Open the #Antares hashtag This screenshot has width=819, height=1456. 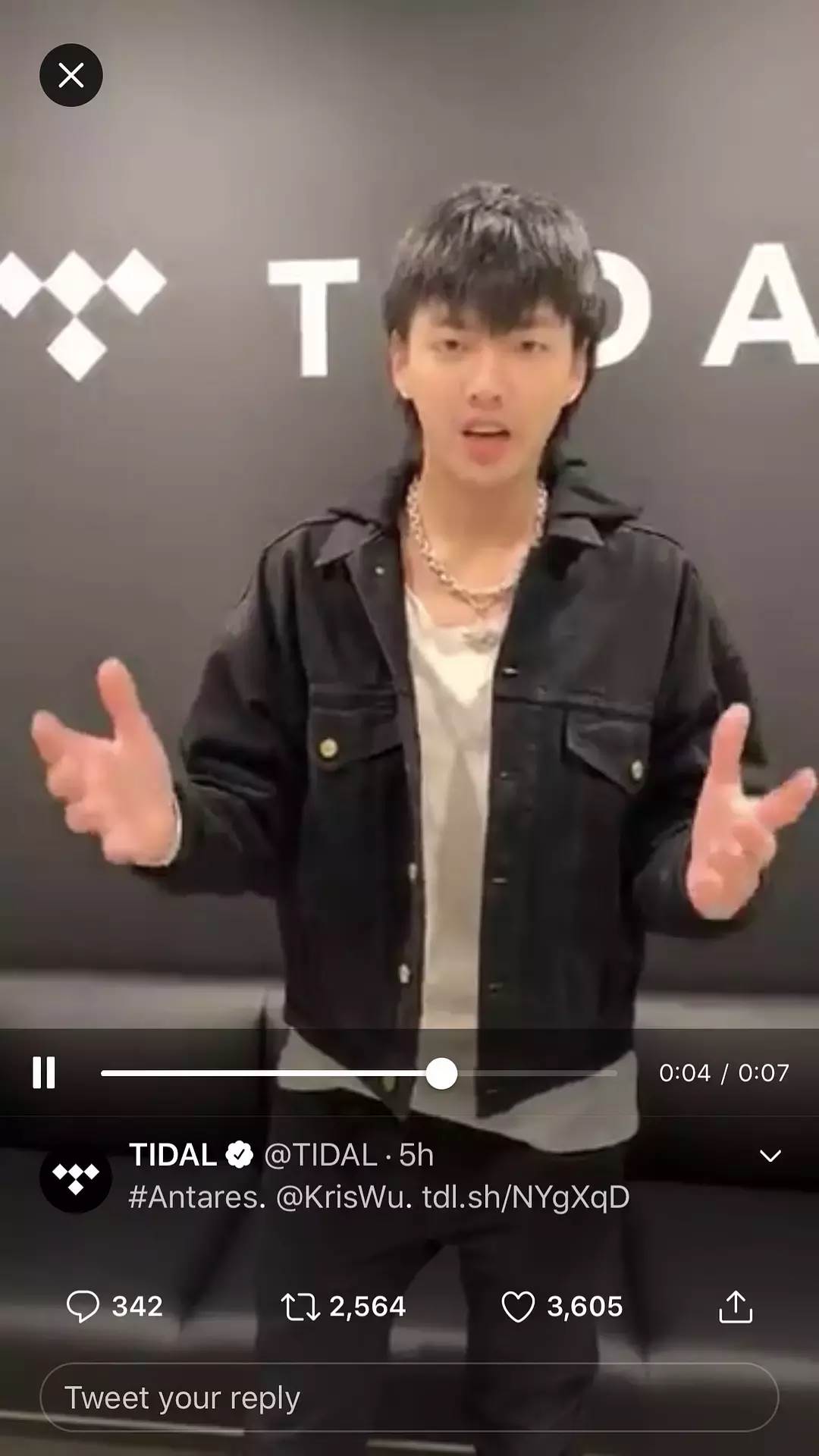click(197, 1197)
